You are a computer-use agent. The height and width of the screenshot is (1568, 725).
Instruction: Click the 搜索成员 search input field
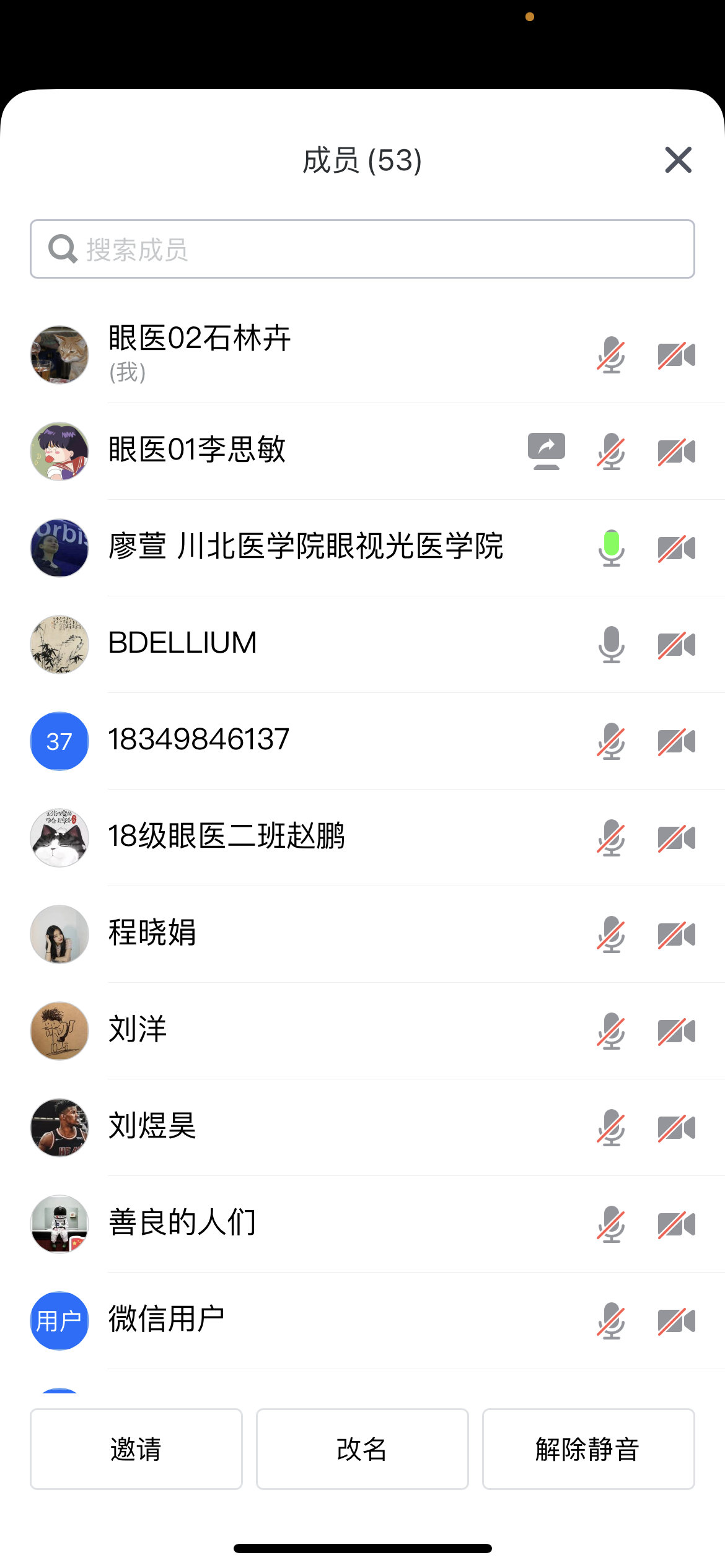pos(362,248)
